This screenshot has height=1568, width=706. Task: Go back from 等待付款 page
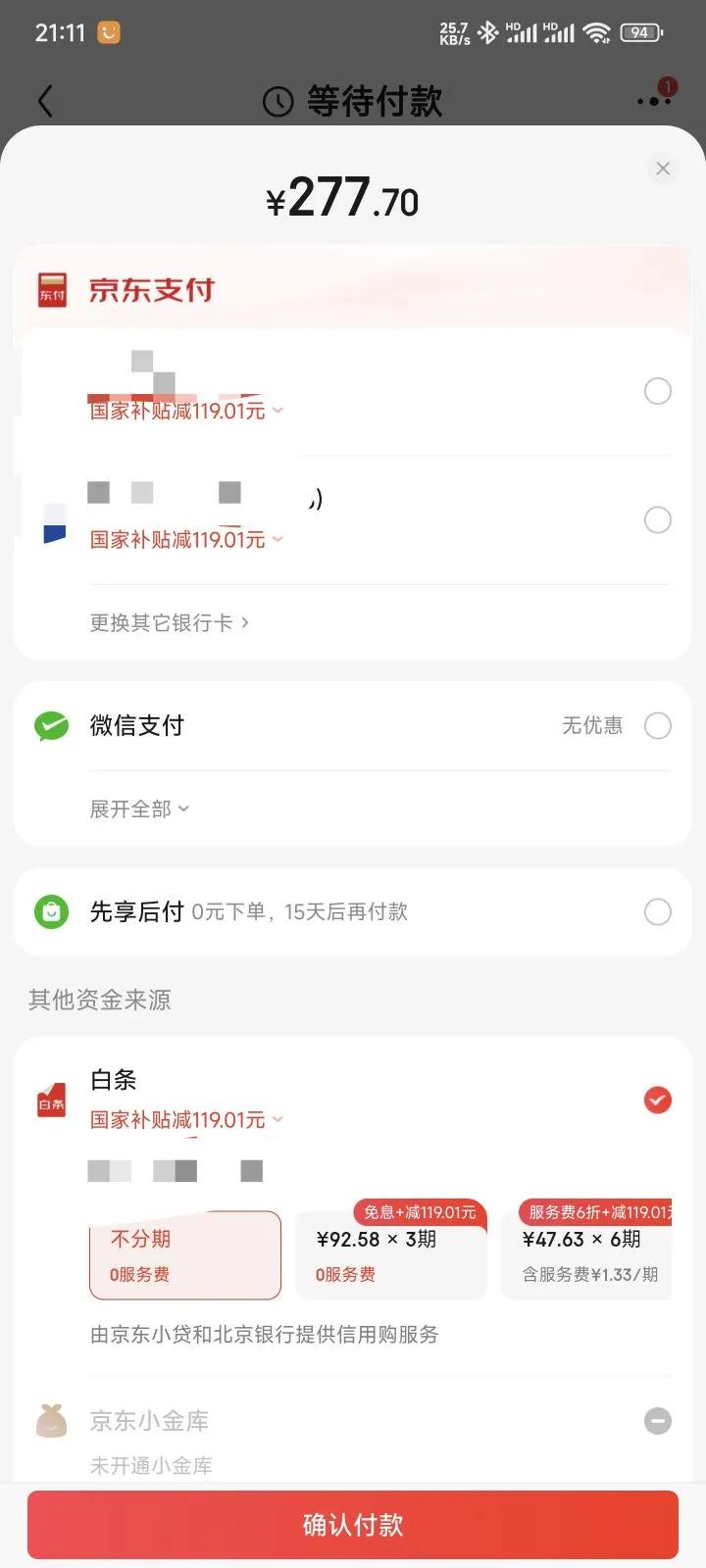tap(46, 101)
